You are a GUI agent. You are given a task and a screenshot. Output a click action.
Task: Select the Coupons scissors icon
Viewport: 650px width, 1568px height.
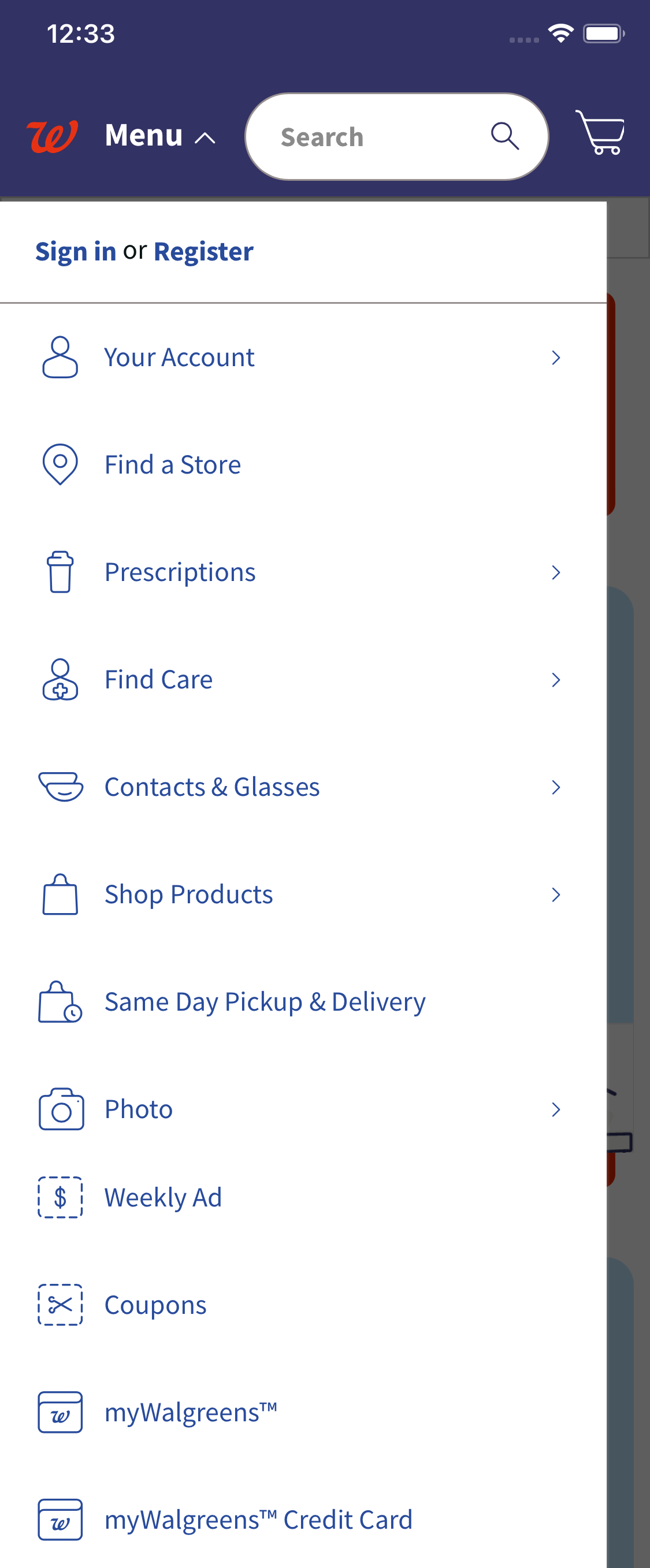pos(60,1305)
